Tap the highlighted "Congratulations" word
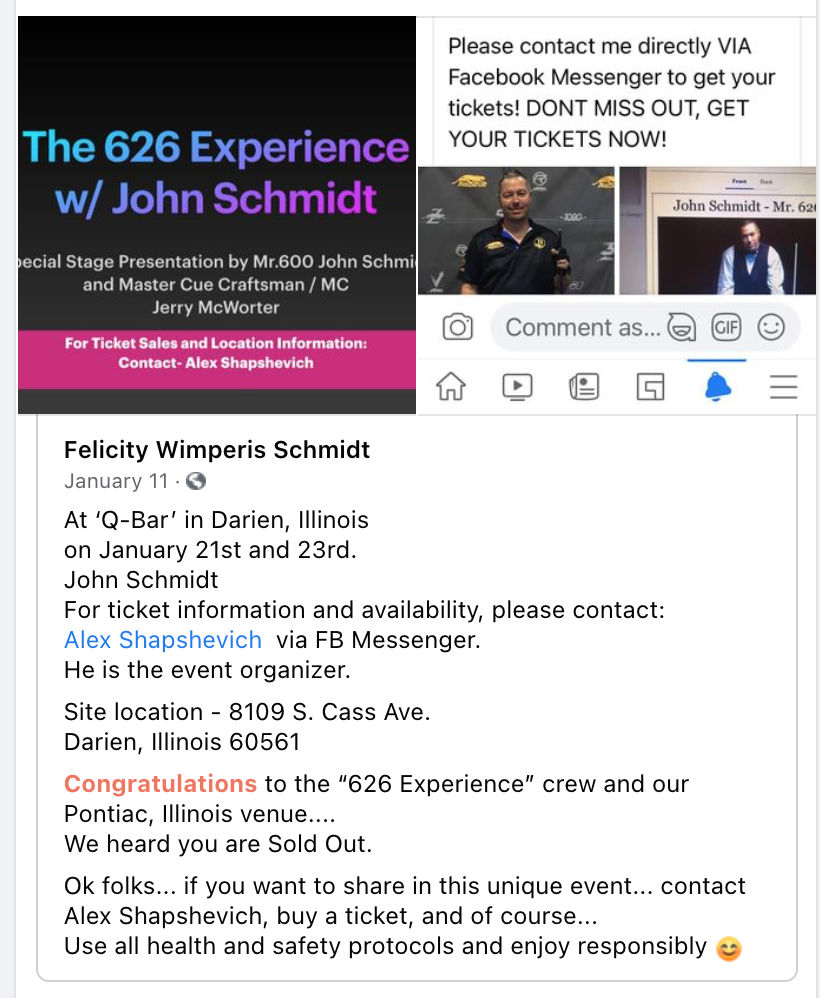Screen dimensions: 820x998 point(160,784)
